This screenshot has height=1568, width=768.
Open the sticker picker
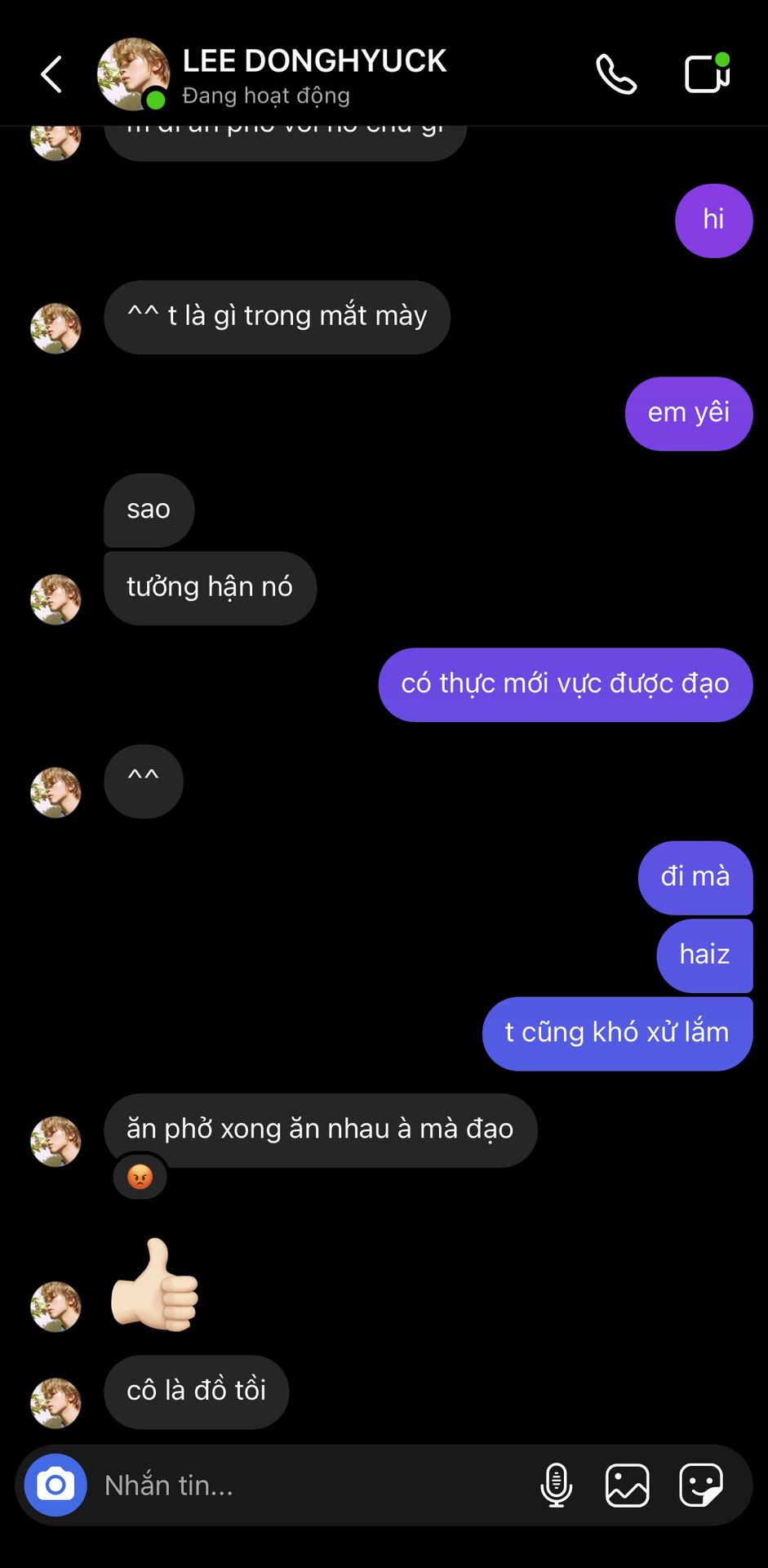(x=701, y=1485)
